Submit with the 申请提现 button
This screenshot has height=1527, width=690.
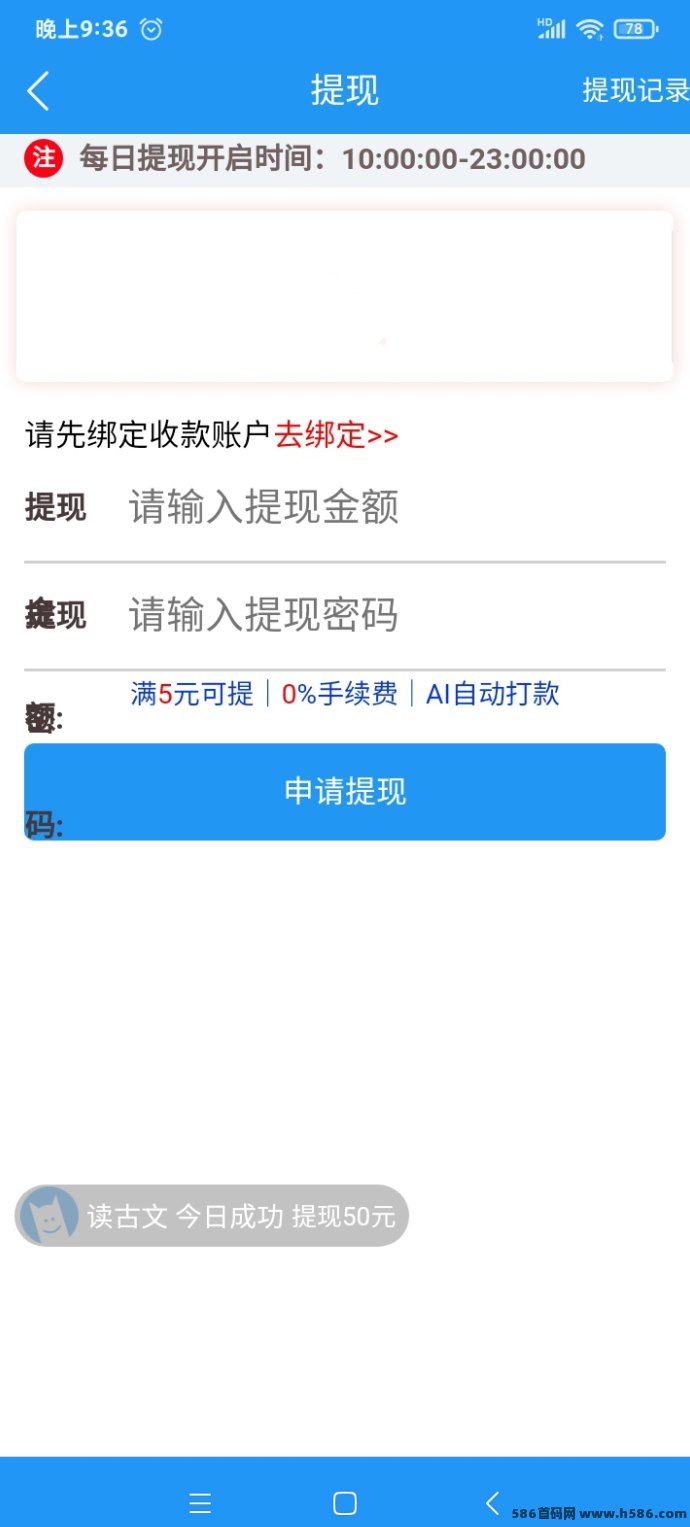(x=345, y=792)
